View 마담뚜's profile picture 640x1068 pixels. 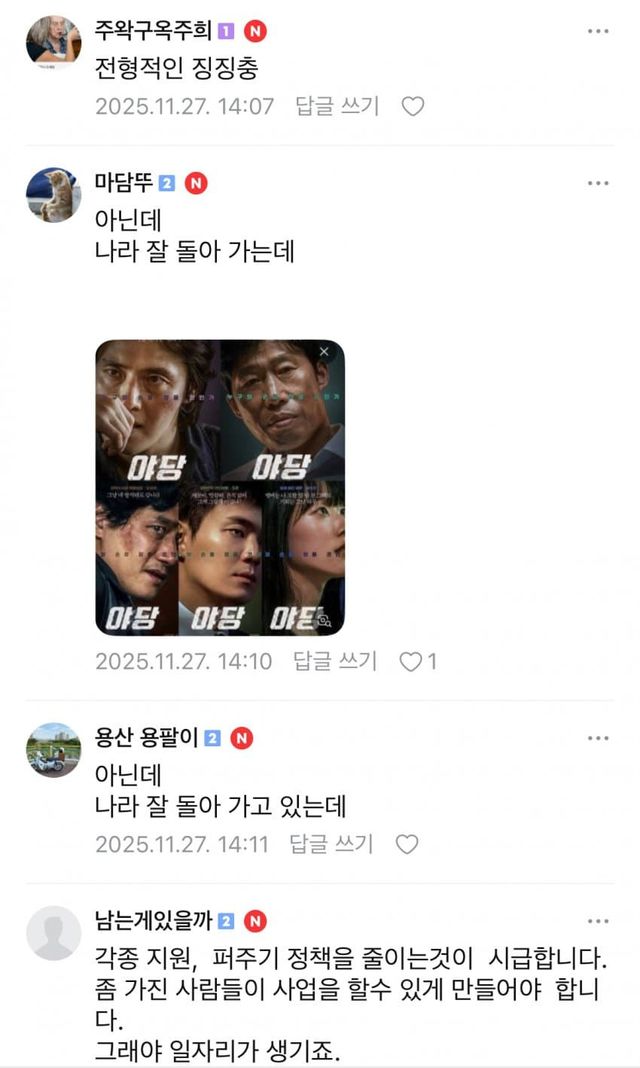coord(53,194)
